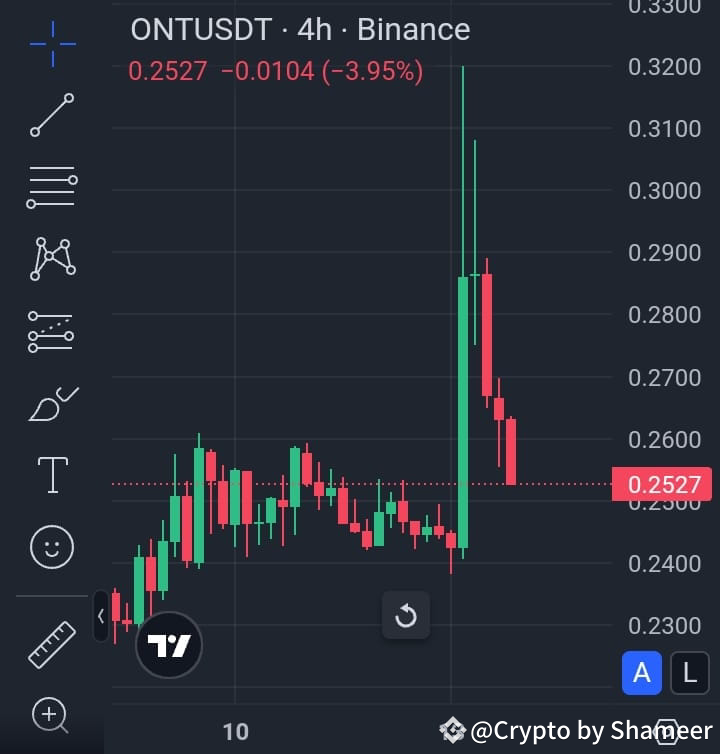Image resolution: width=720 pixels, height=754 pixels.
Task: Tap Binance in the chart header
Action: click(412, 30)
